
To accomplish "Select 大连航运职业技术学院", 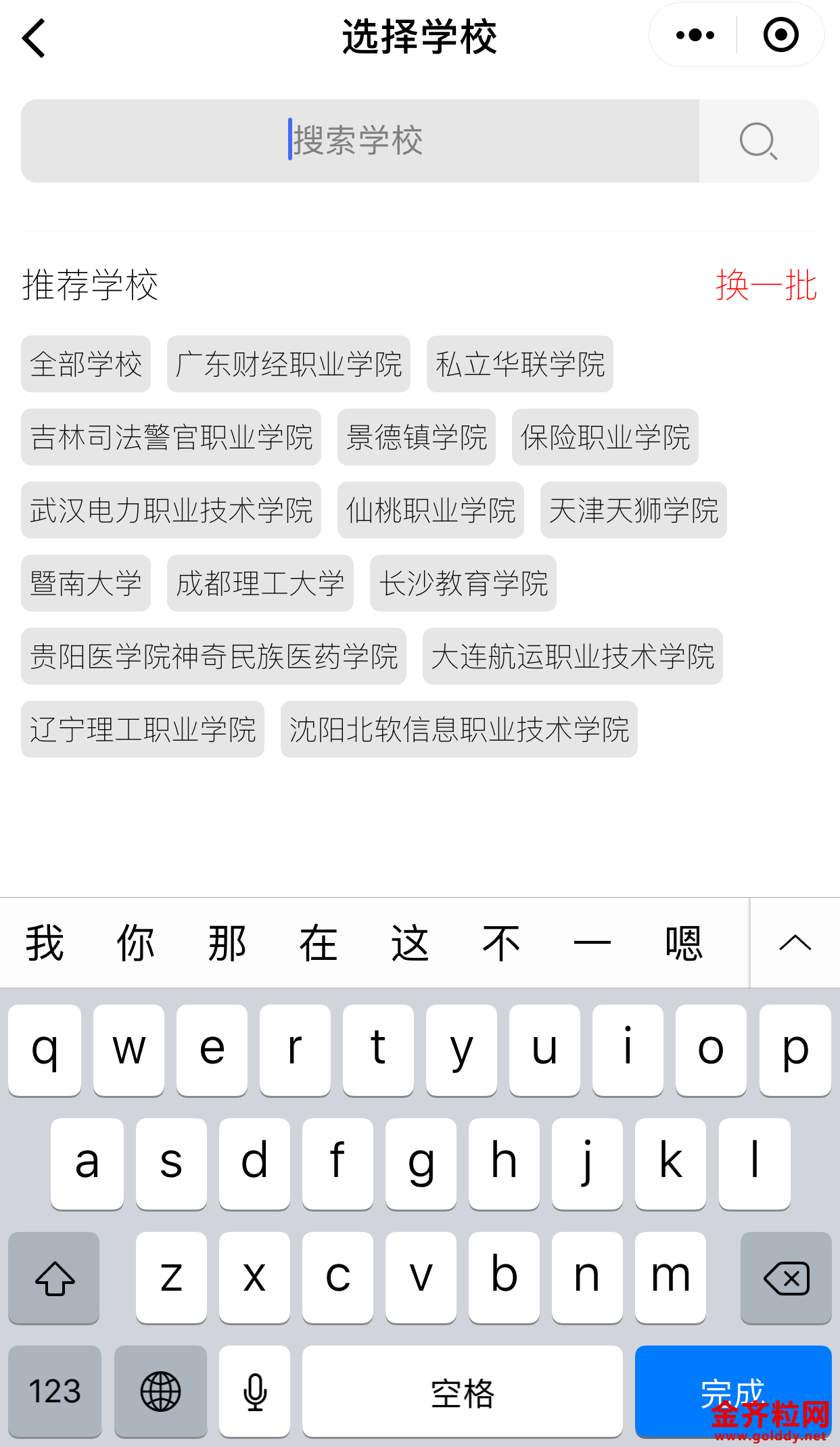I will coord(573,656).
